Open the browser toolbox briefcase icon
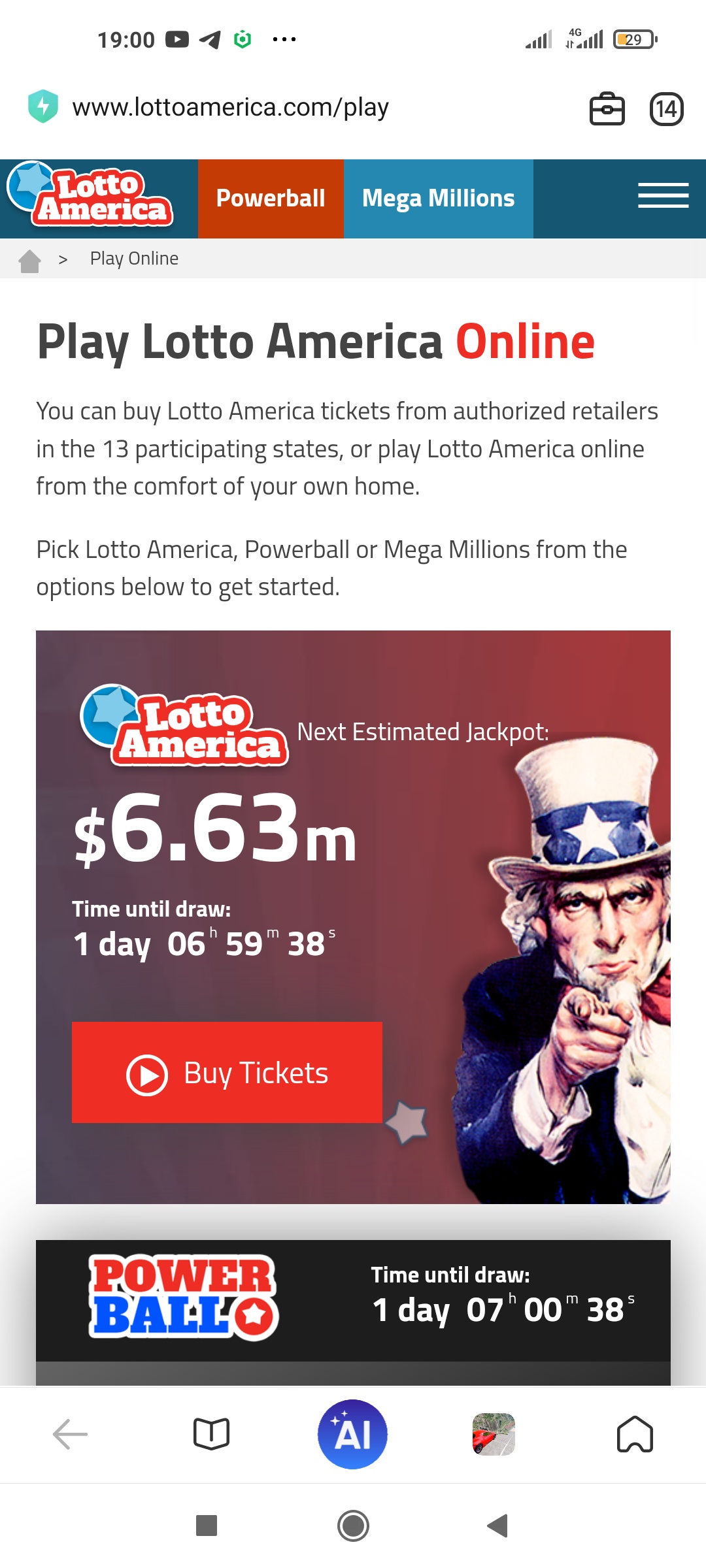 tap(607, 108)
